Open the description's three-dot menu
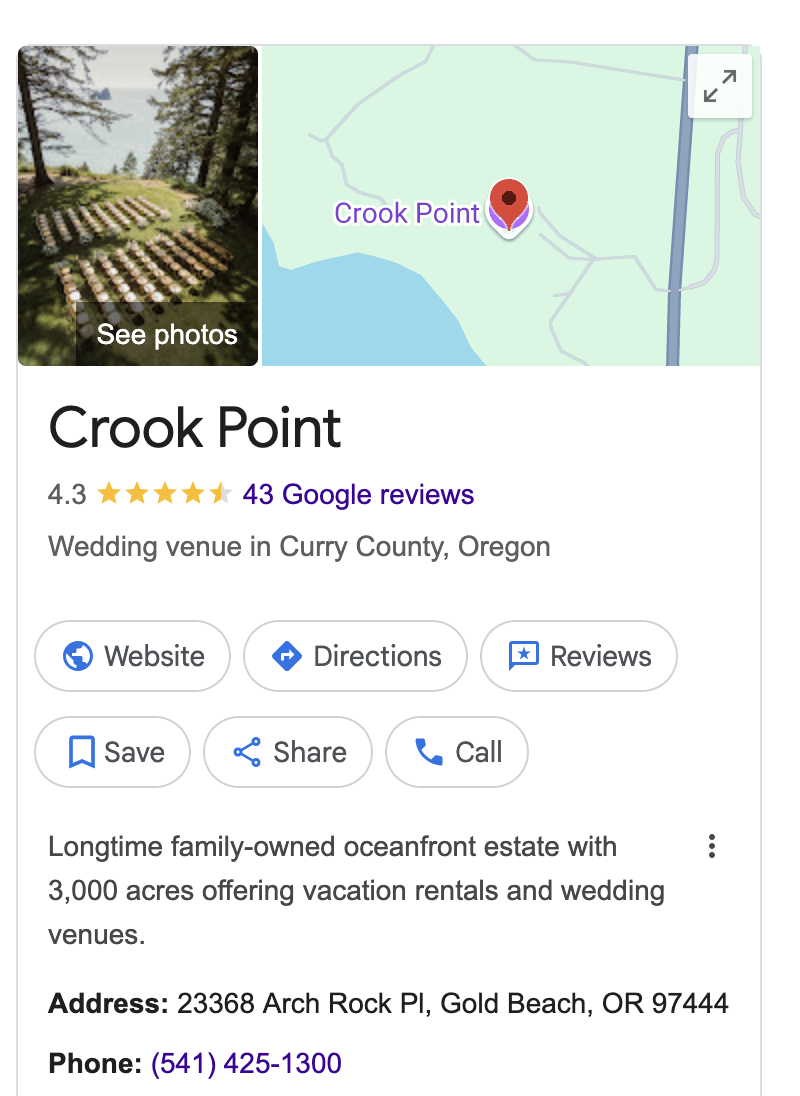 (x=711, y=847)
